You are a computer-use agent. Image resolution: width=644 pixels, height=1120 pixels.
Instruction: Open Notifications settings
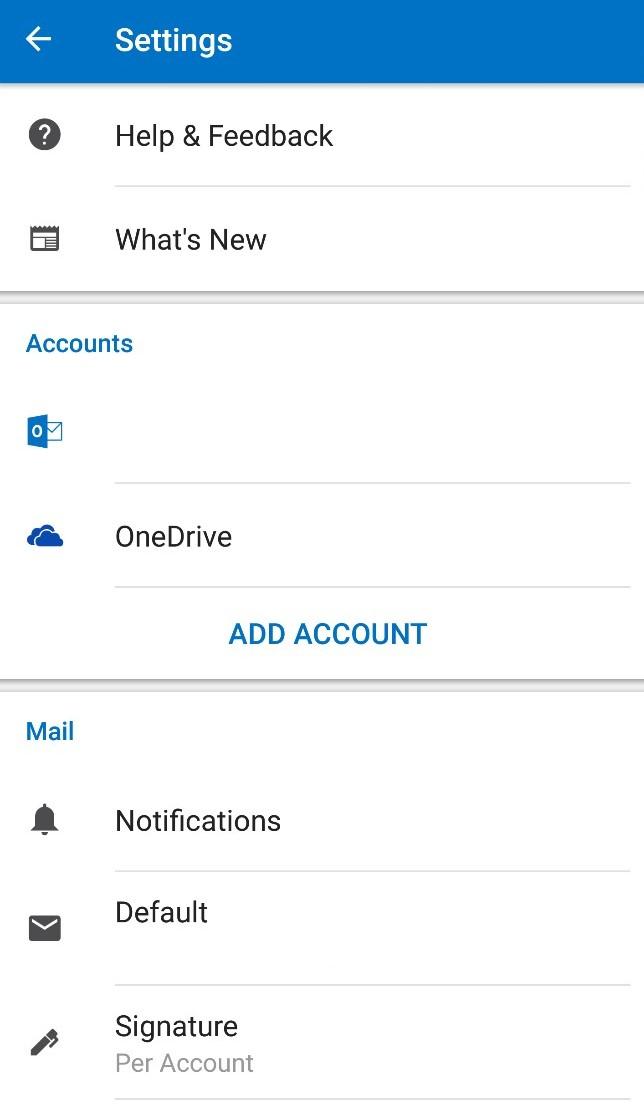click(322, 820)
